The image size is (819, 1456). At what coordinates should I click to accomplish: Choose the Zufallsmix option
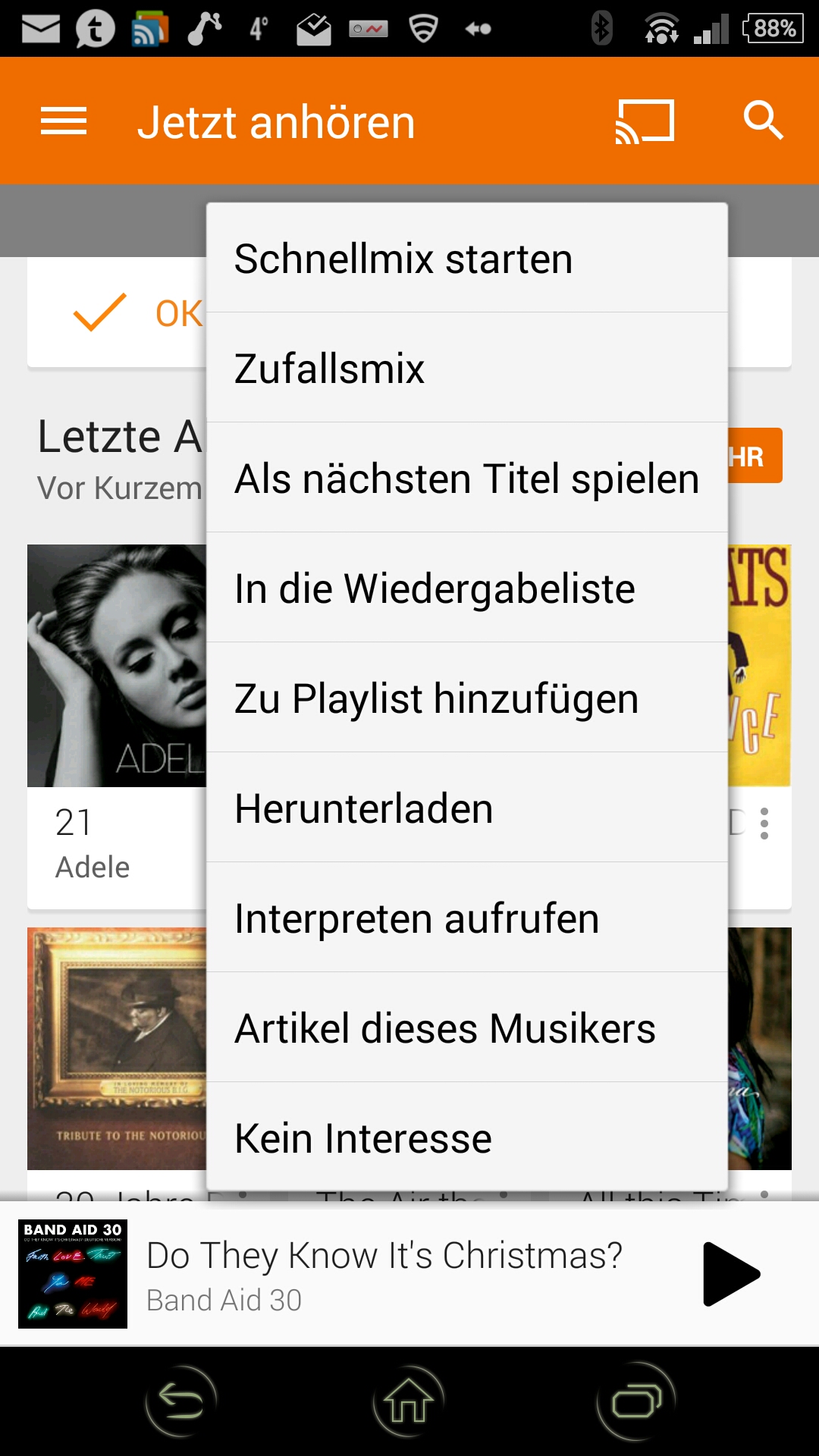coord(466,368)
